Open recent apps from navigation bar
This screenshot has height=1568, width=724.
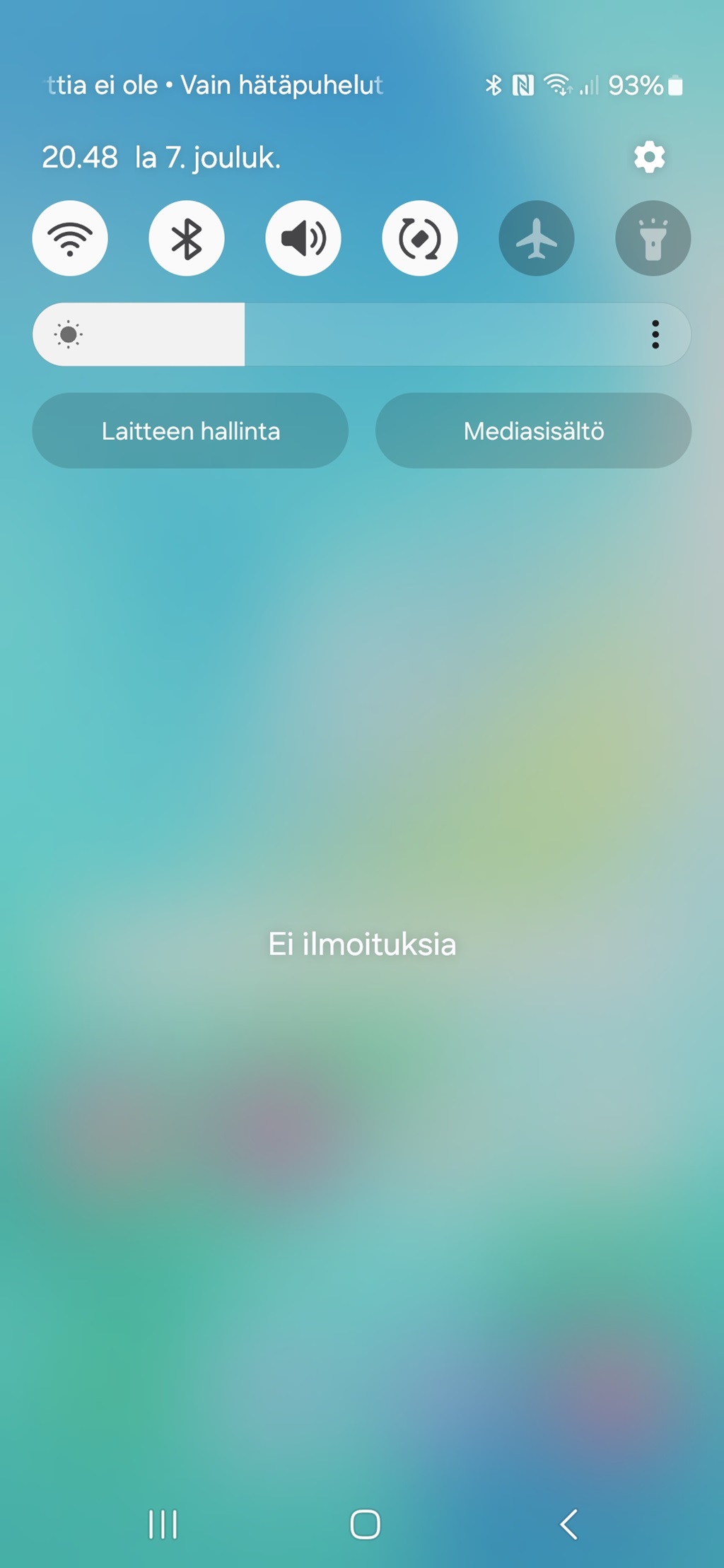click(163, 1524)
